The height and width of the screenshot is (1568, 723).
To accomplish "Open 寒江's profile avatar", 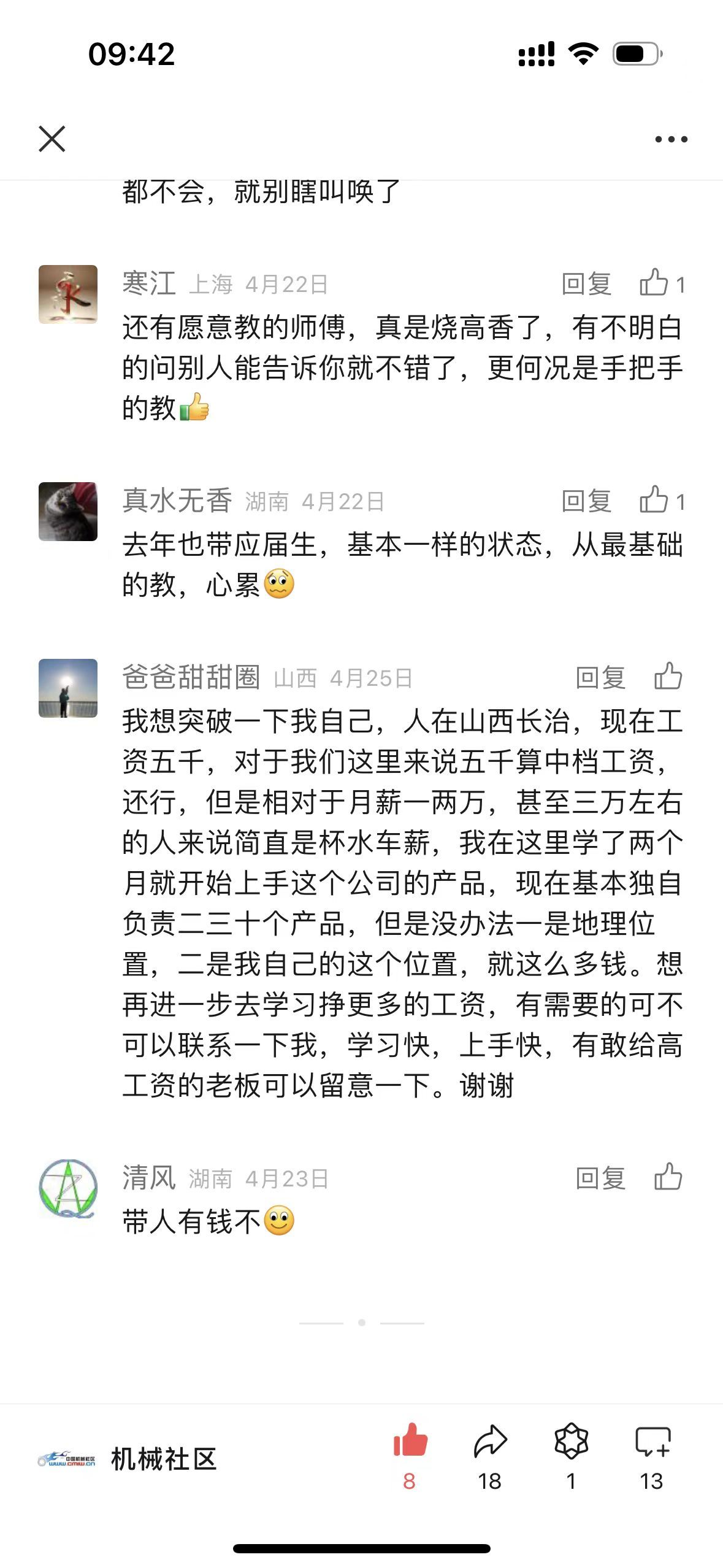I will [68, 294].
